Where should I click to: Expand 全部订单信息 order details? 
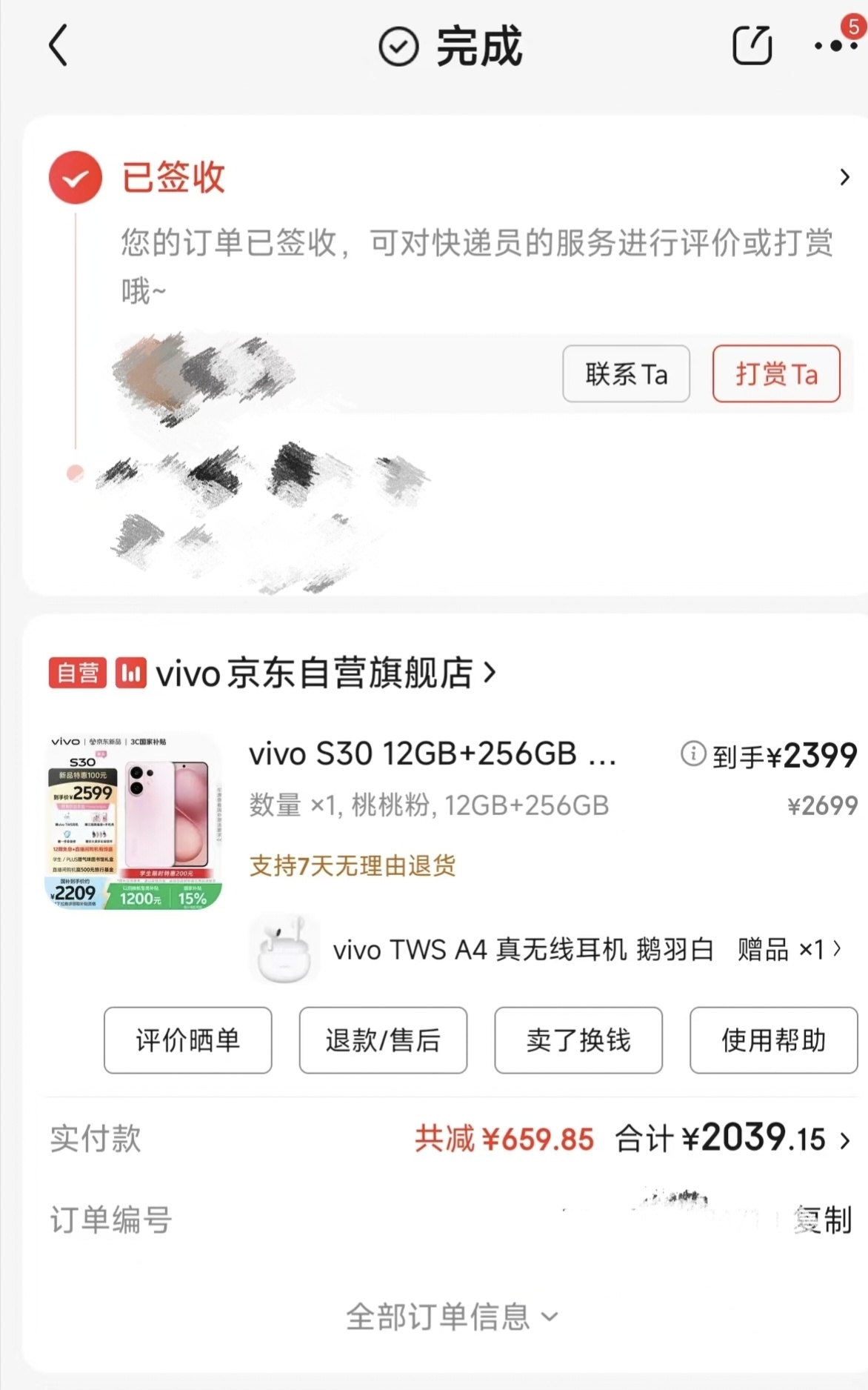[452, 1317]
